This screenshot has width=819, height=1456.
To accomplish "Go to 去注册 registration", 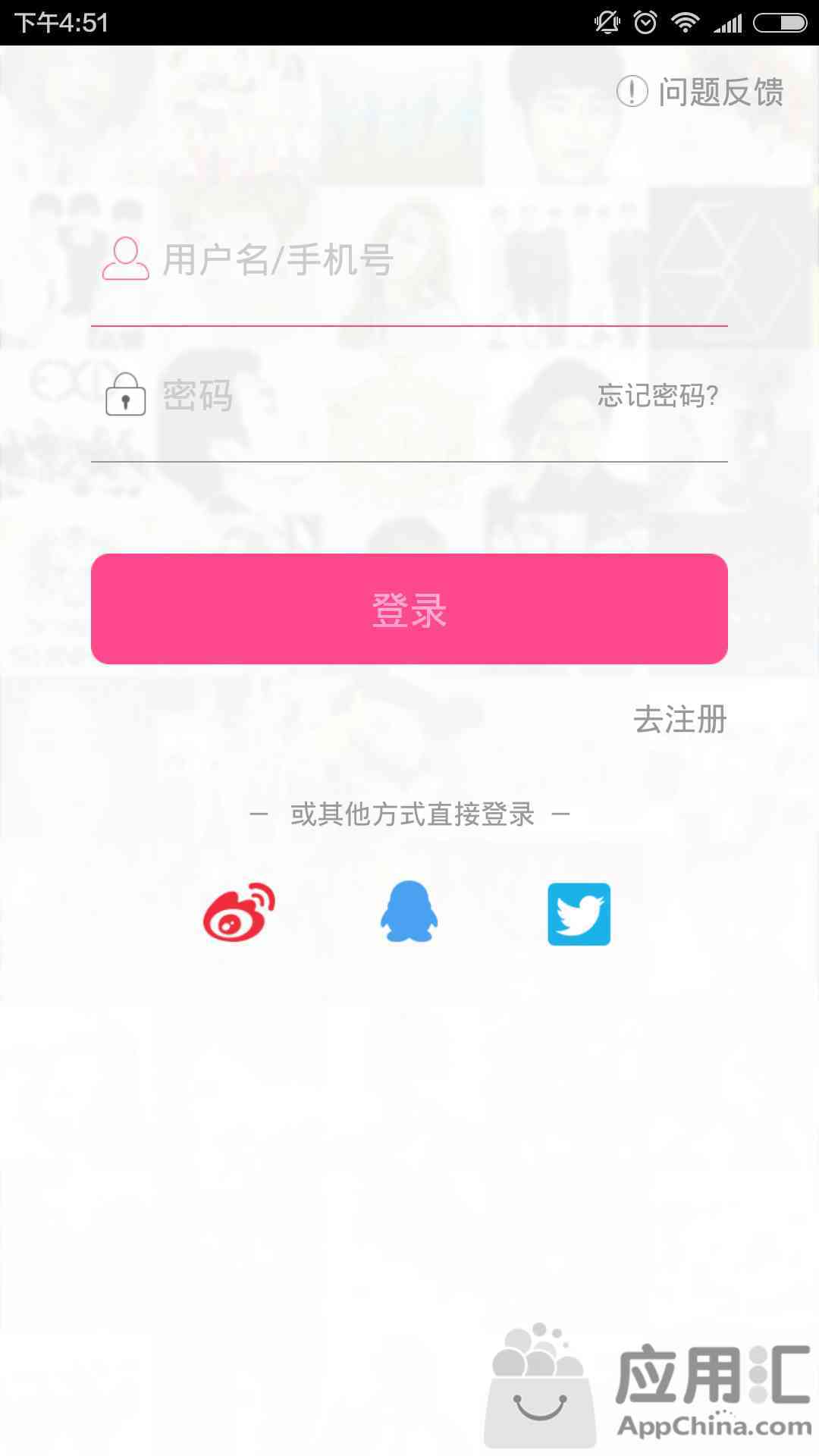I will [679, 720].
